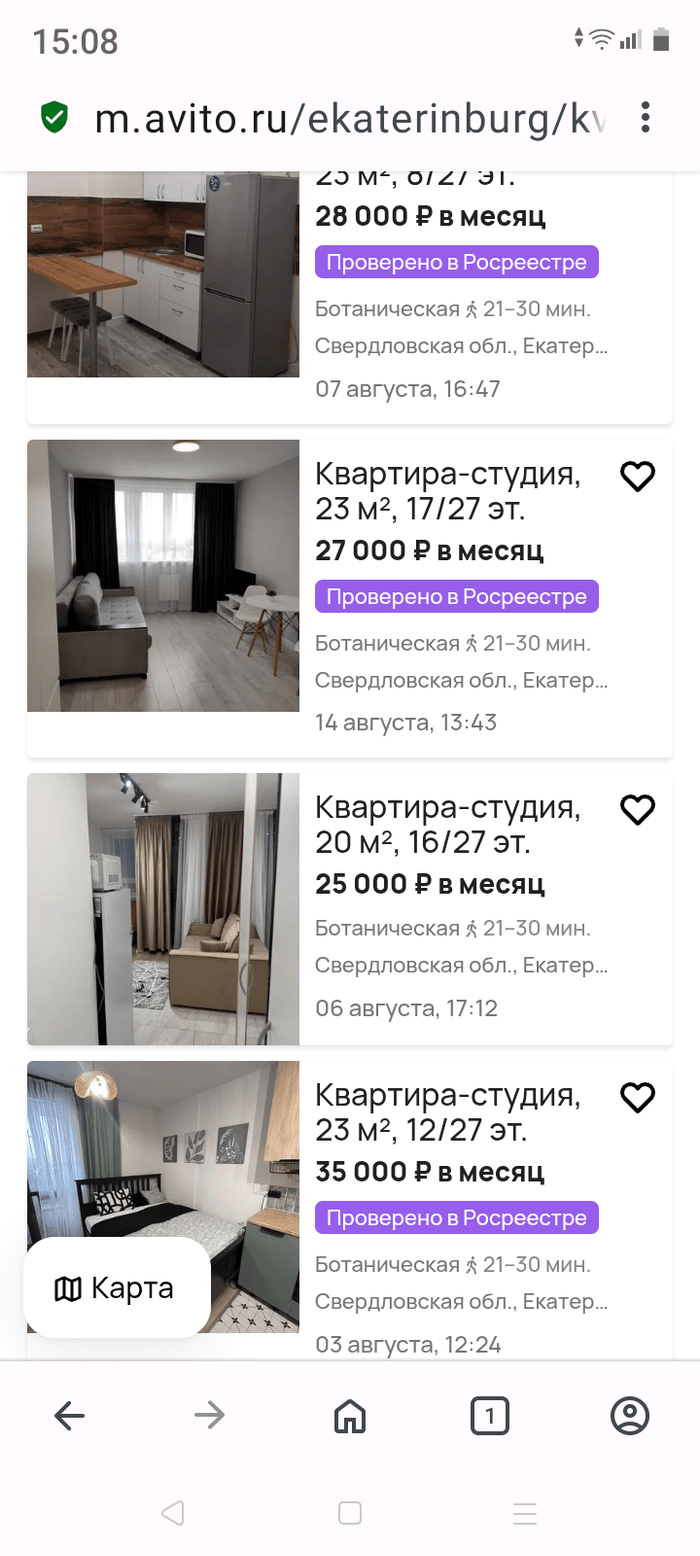The width and height of the screenshot is (700, 1556).
Task: Favorite the 25 000 ₽ studio listing
Action: coord(637,810)
